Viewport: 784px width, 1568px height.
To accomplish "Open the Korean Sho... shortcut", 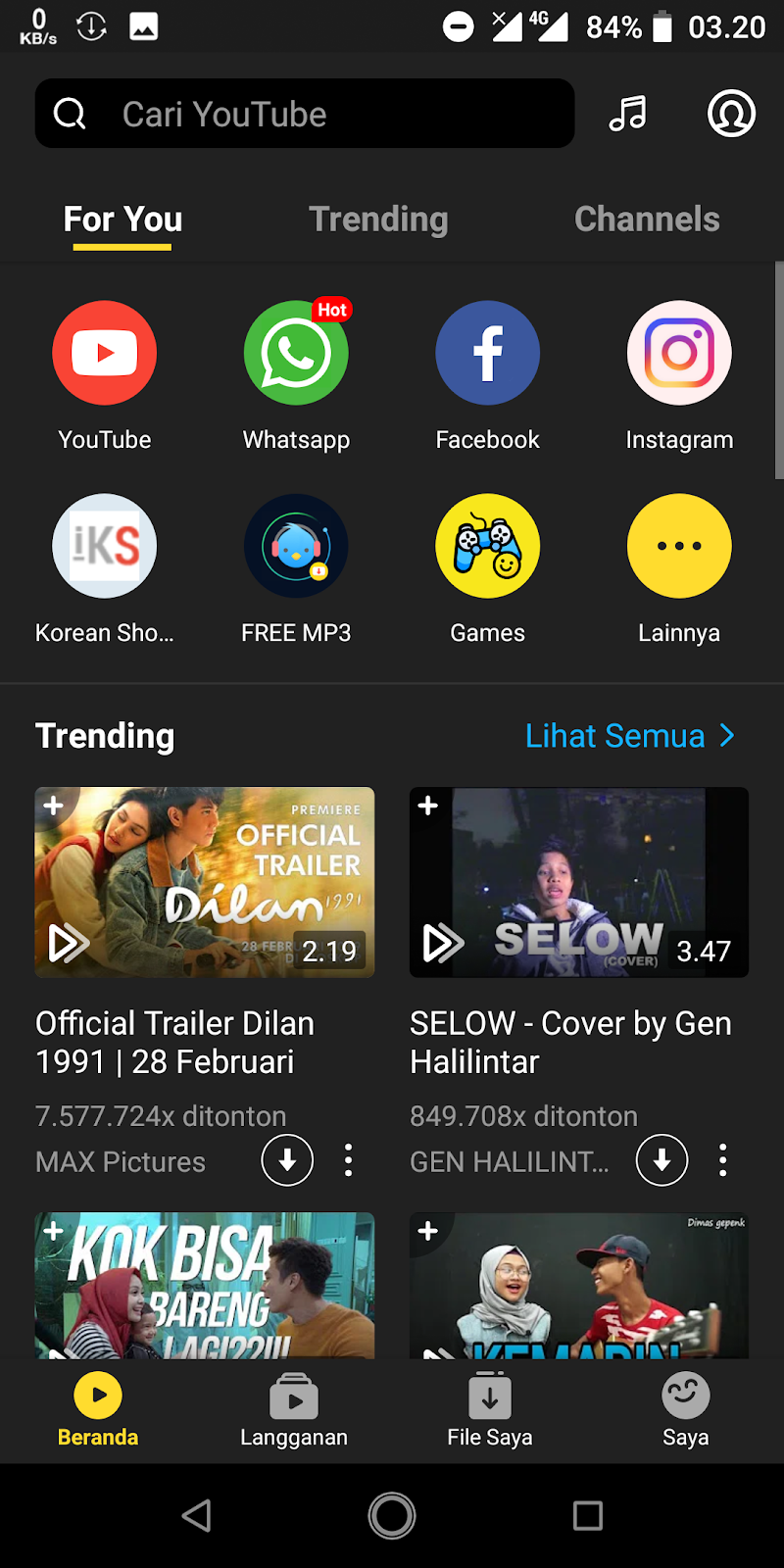I will click(105, 546).
